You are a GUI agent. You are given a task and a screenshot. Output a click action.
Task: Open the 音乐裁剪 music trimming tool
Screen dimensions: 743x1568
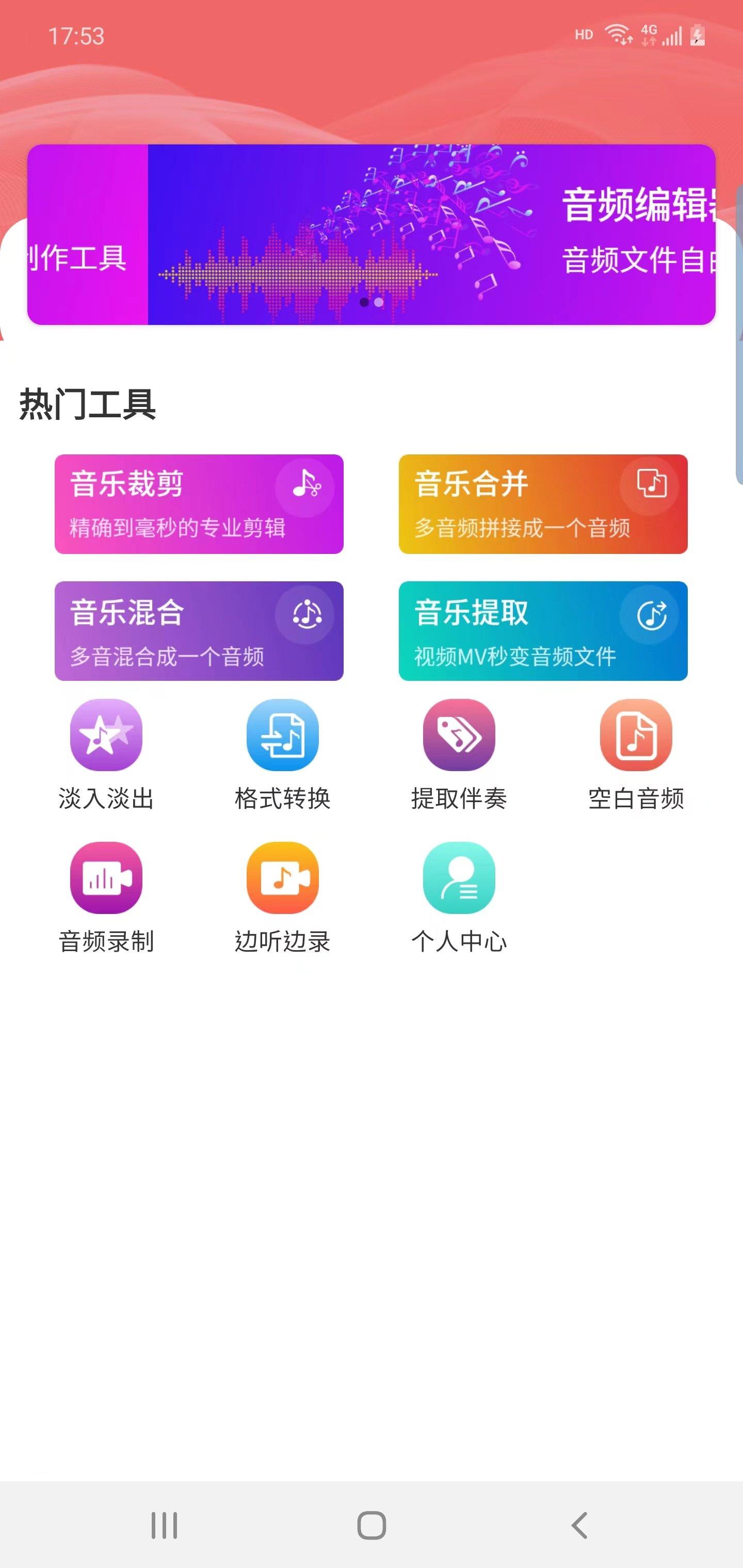point(199,503)
